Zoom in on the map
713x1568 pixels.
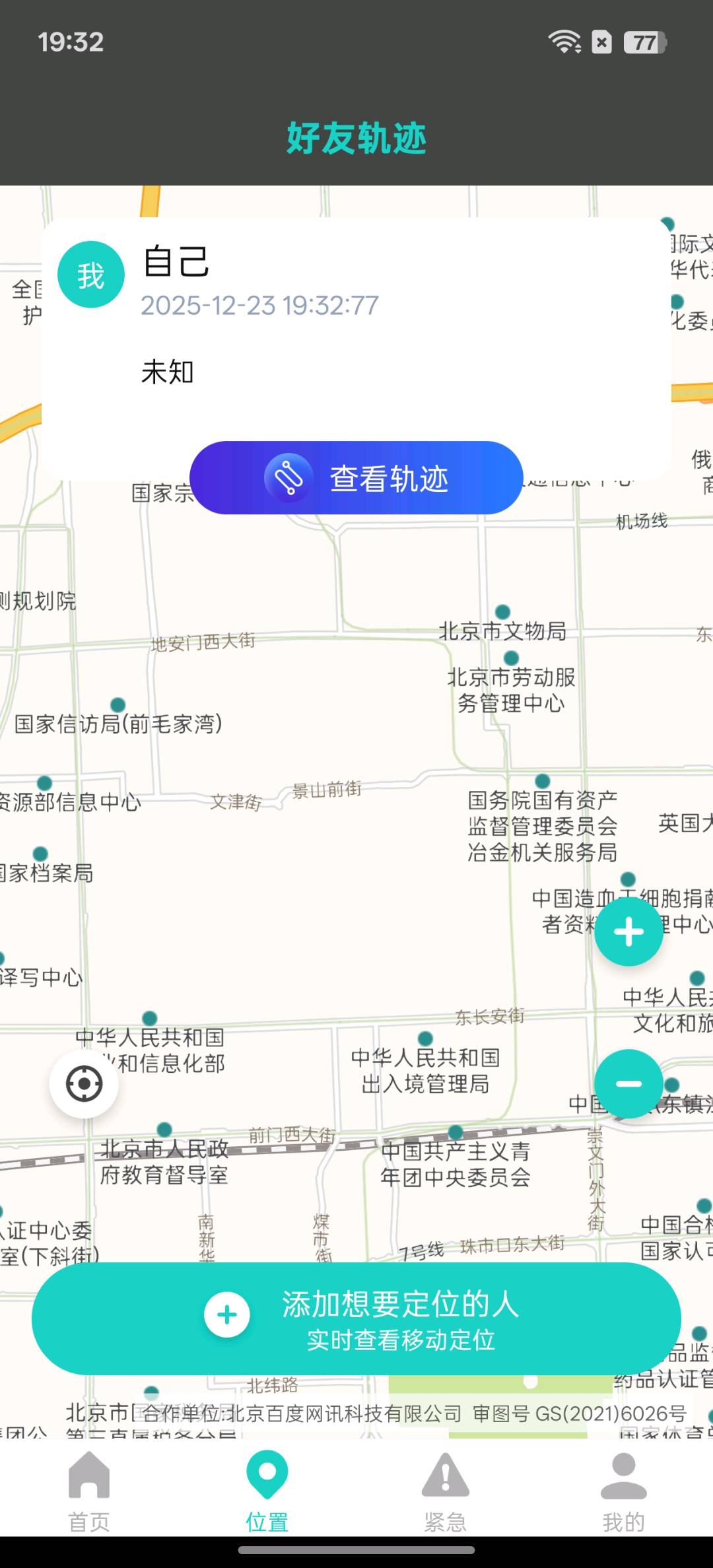click(628, 932)
